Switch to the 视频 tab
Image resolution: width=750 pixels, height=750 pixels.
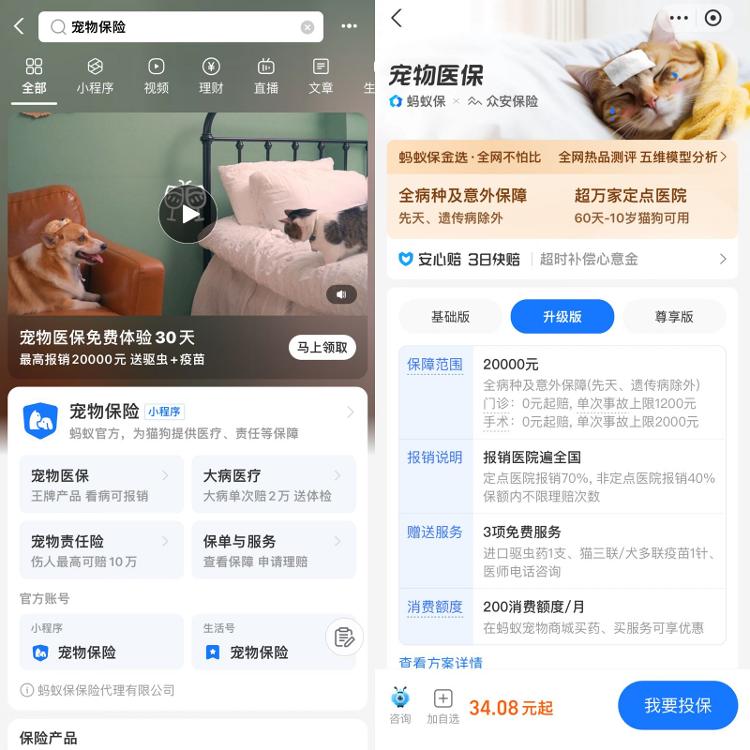156,76
